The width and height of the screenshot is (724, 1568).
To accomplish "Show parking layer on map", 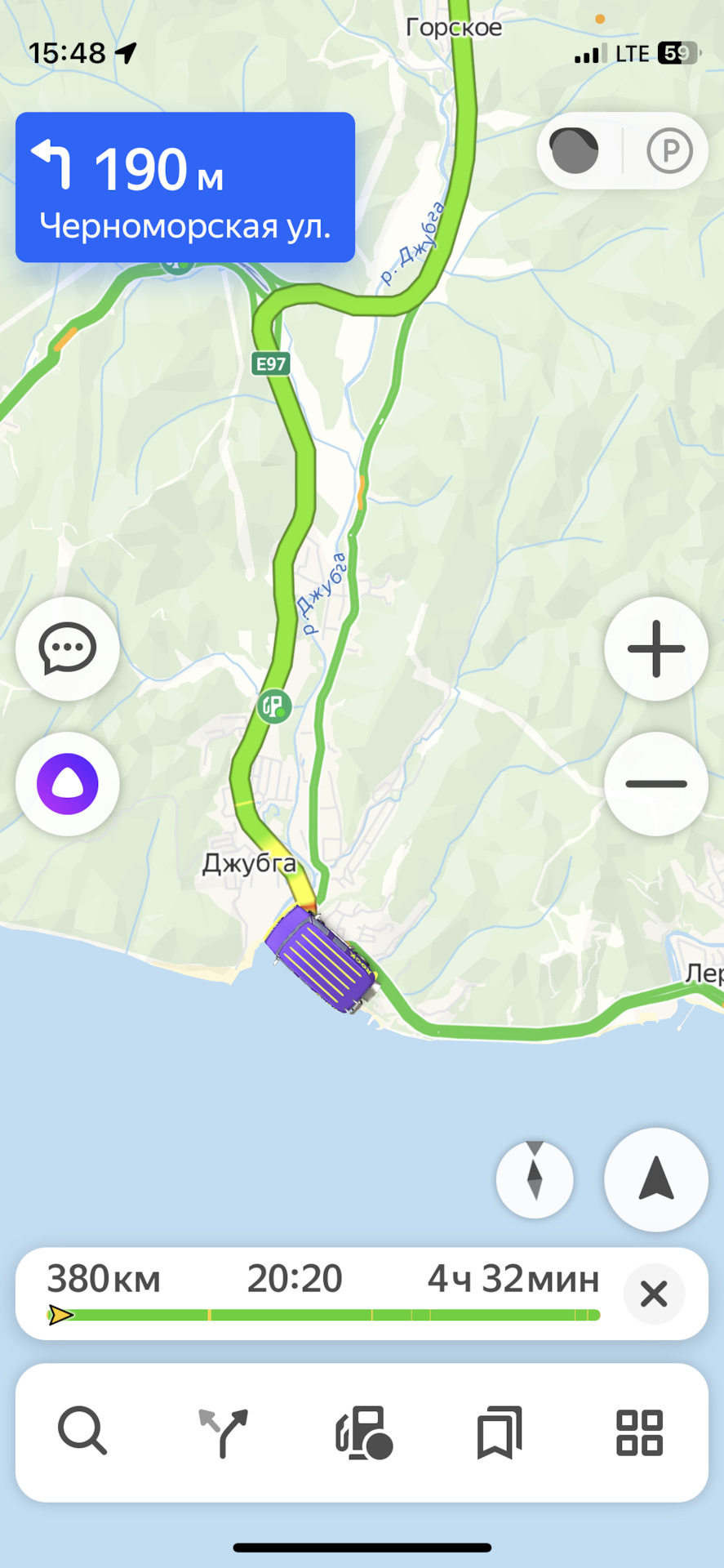I will [669, 151].
